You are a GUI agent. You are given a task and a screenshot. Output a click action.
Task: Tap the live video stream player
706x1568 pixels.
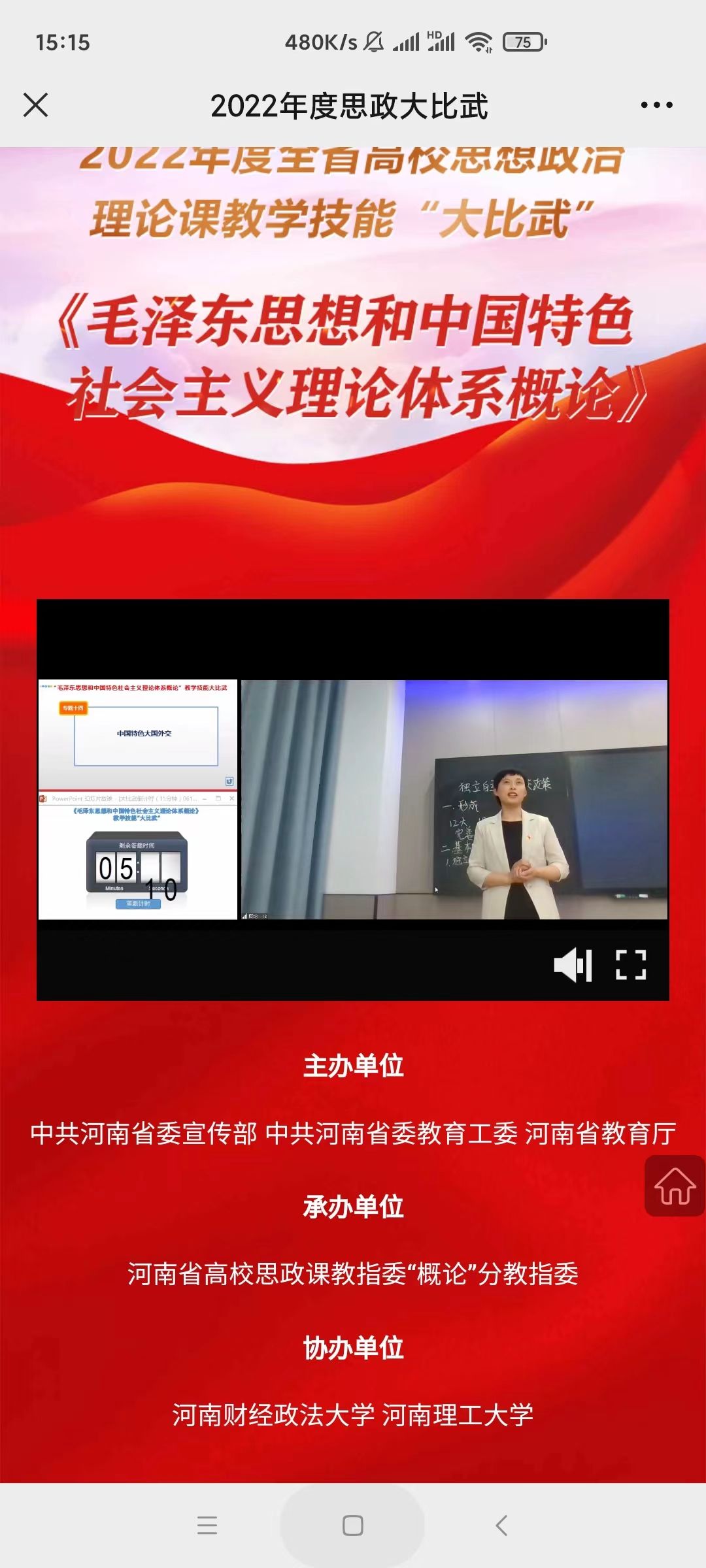point(353,799)
